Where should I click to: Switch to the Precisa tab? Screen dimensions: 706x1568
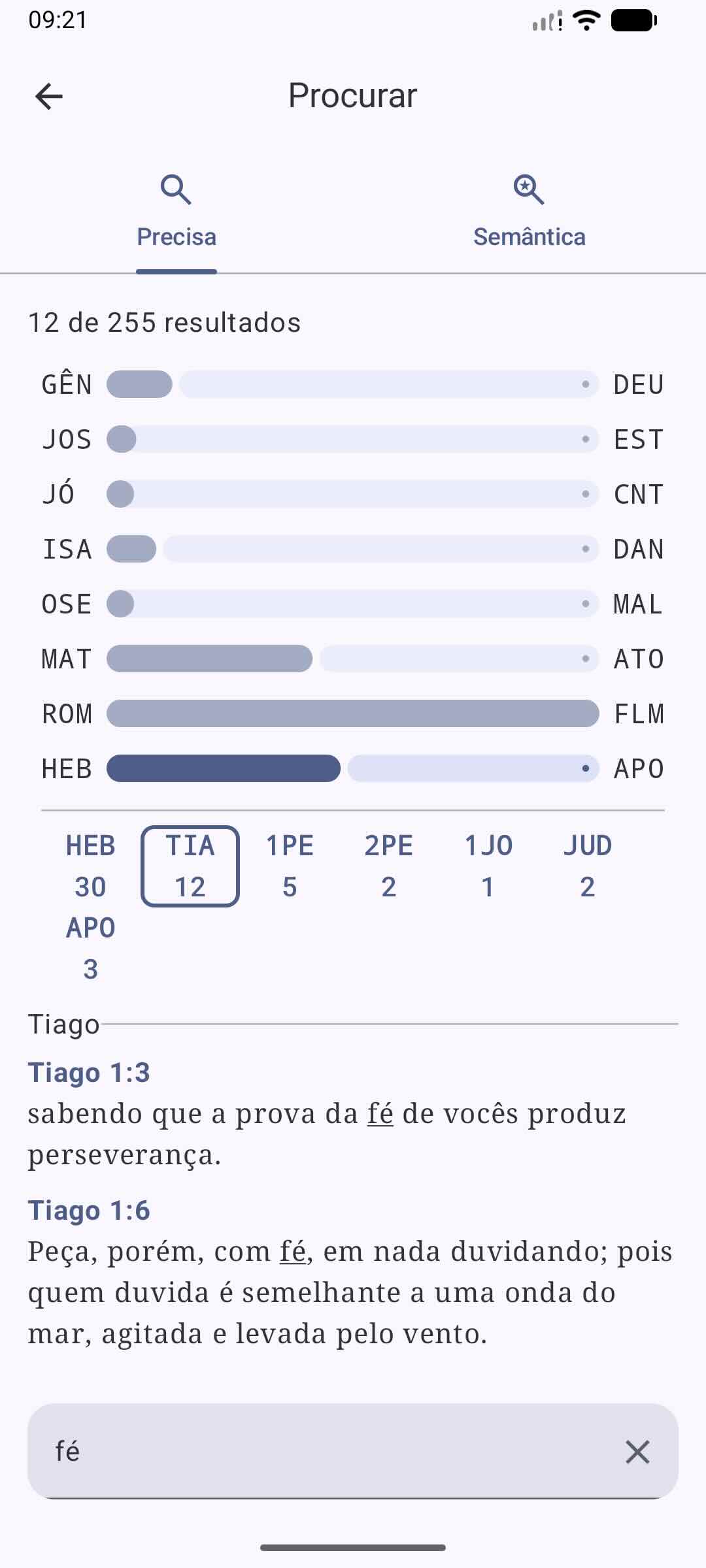click(x=175, y=237)
